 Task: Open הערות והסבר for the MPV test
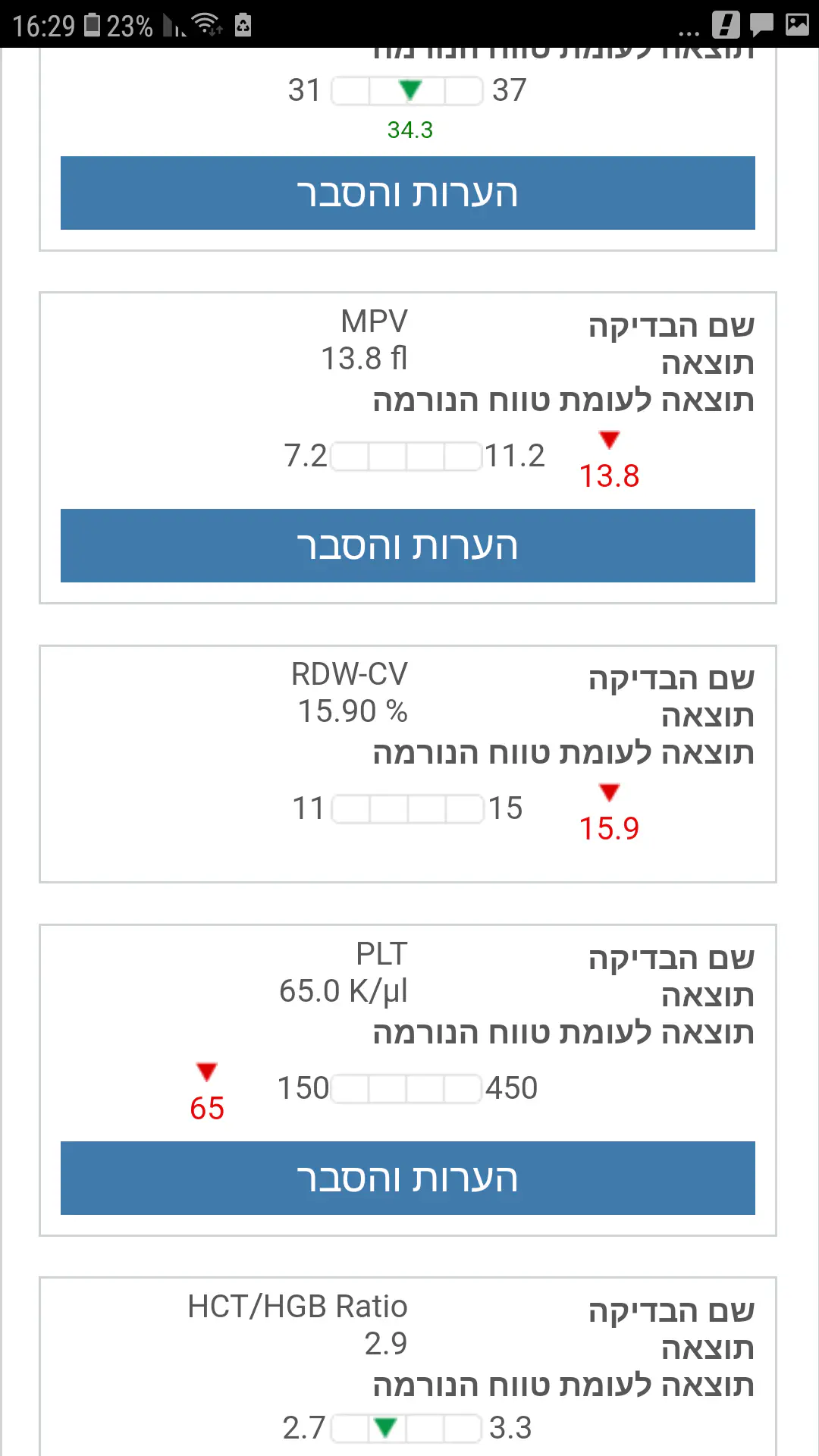click(x=408, y=545)
